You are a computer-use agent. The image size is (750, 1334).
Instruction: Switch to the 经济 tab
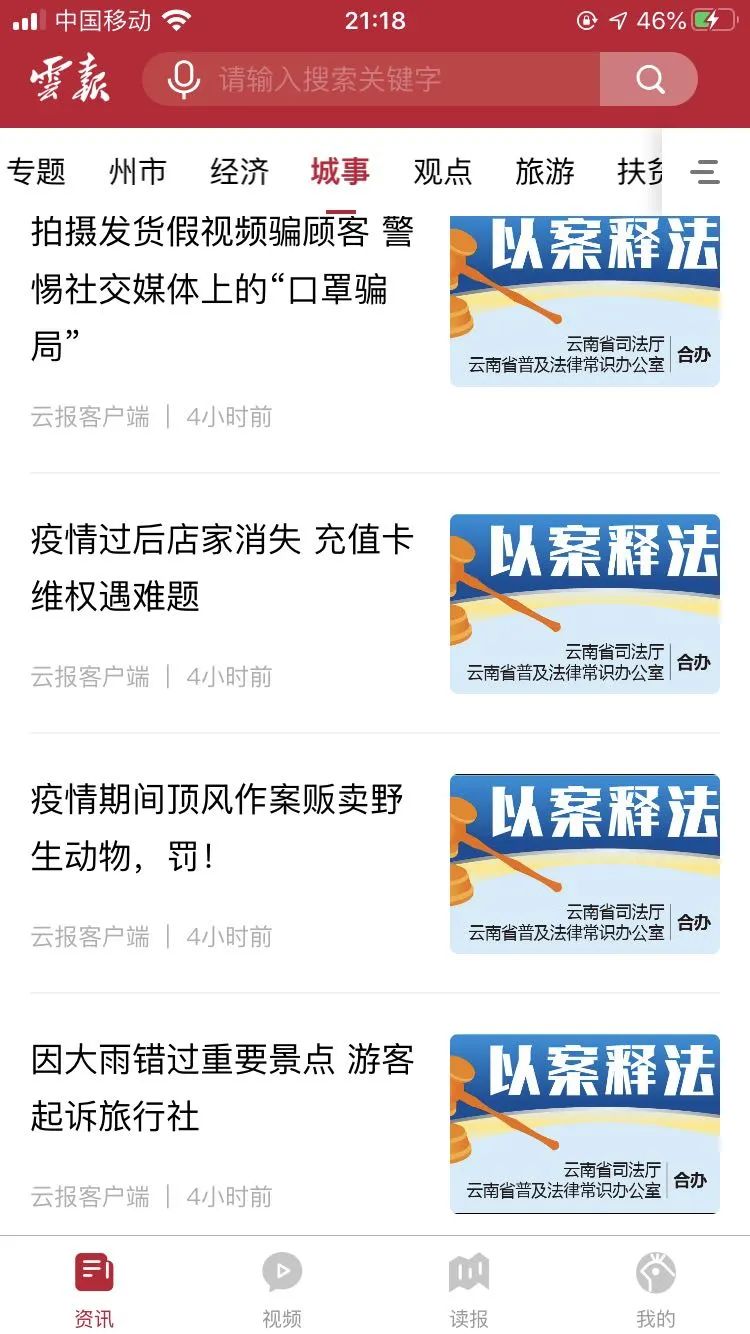tap(240, 172)
